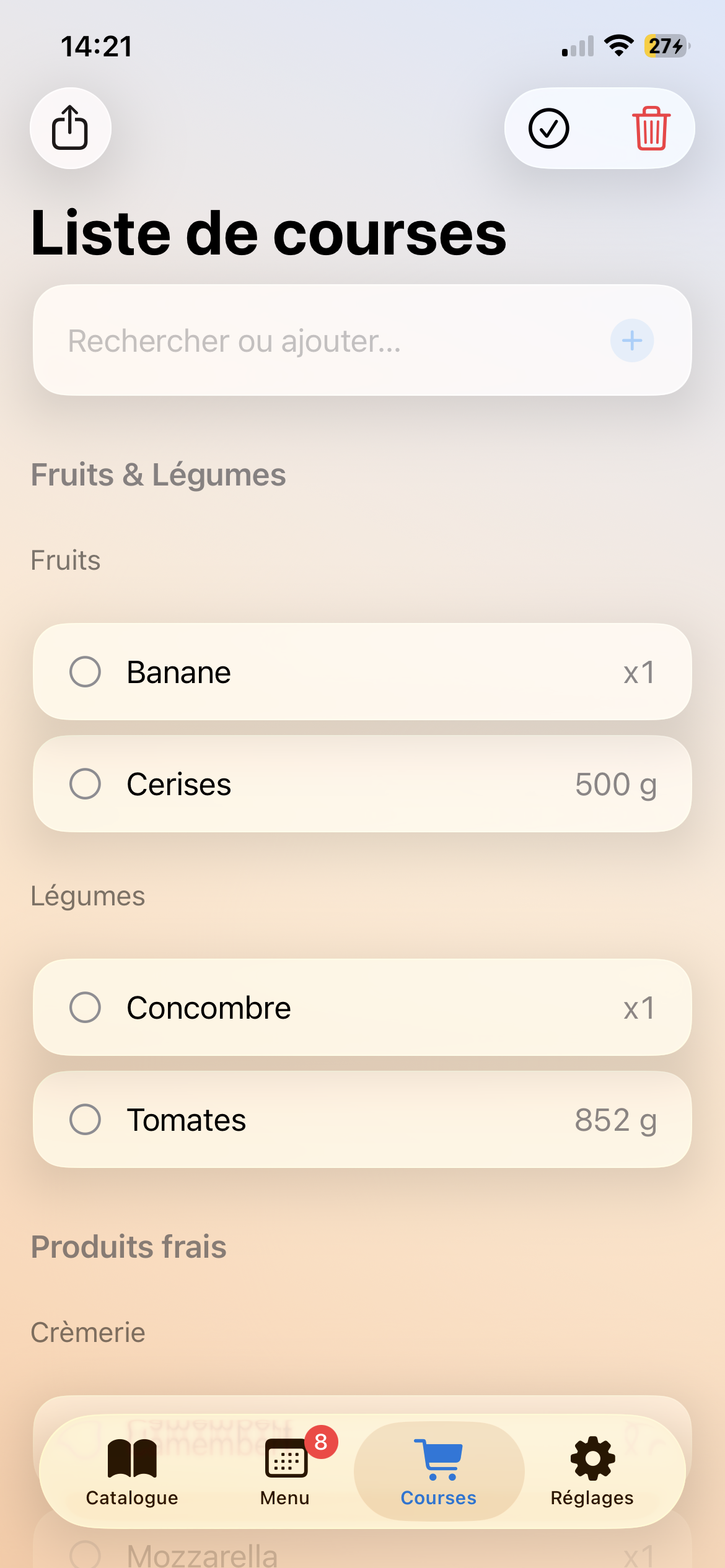Mark Cerises as purchased
The height and width of the screenshot is (1568, 725).
point(87,784)
